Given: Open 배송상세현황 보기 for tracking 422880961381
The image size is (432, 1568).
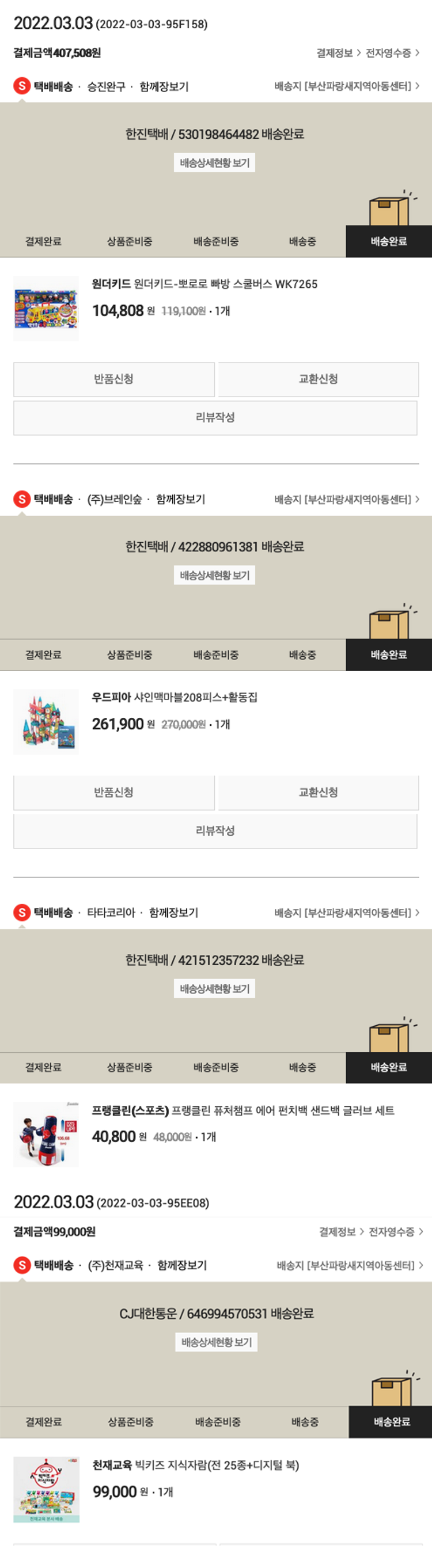Looking at the screenshot, I should (214, 575).
